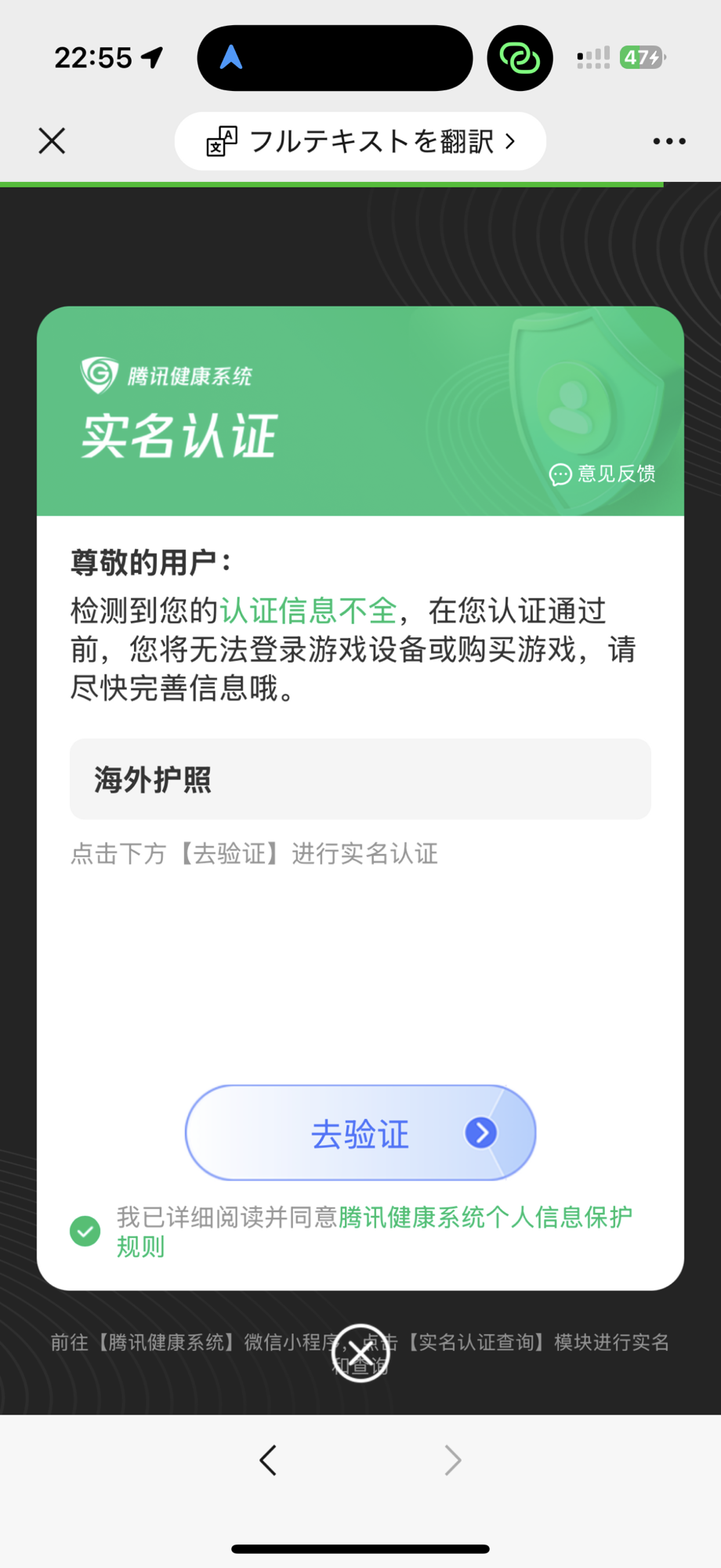Open 意见反馈 feedback
The height and width of the screenshot is (1568, 721).
pyautogui.click(x=603, y=474)
